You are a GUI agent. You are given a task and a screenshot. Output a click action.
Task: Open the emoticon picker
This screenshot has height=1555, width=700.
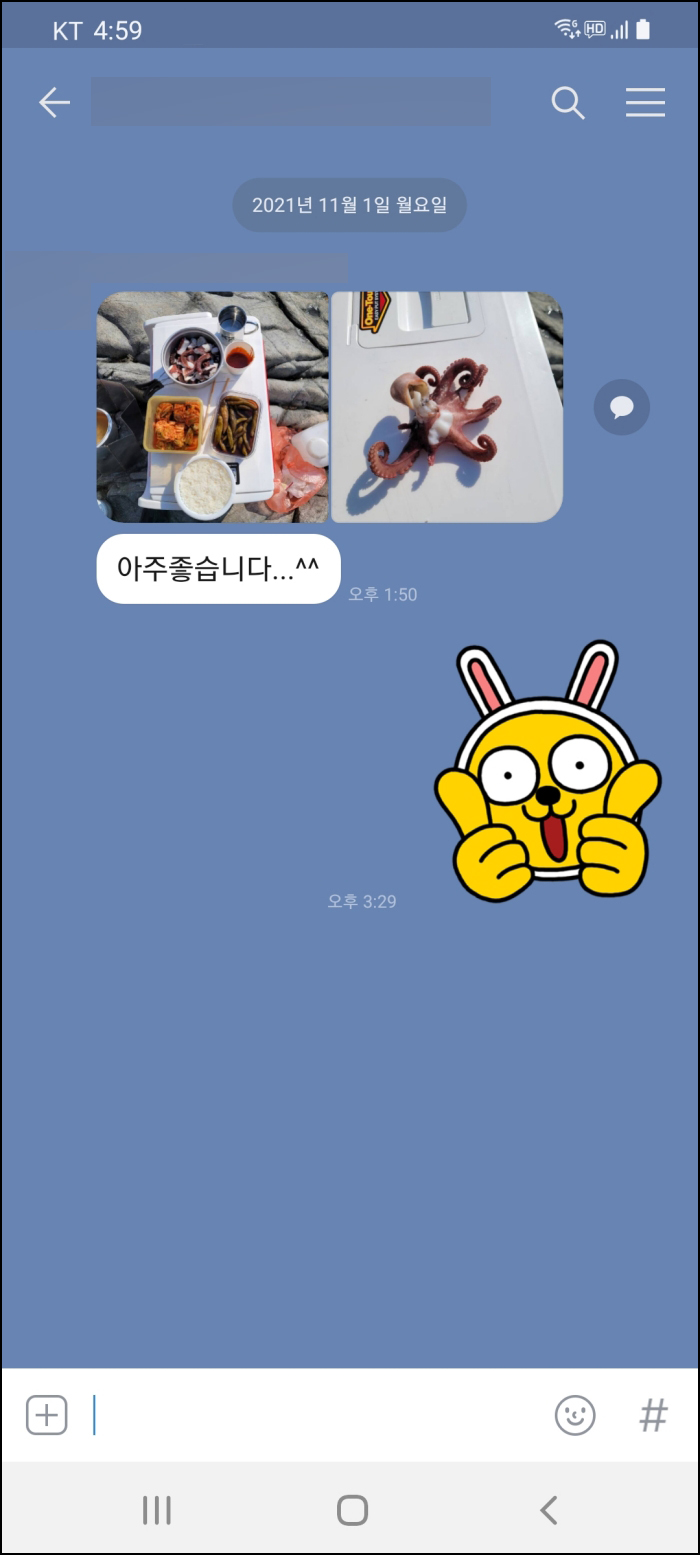pos(575,1415)
